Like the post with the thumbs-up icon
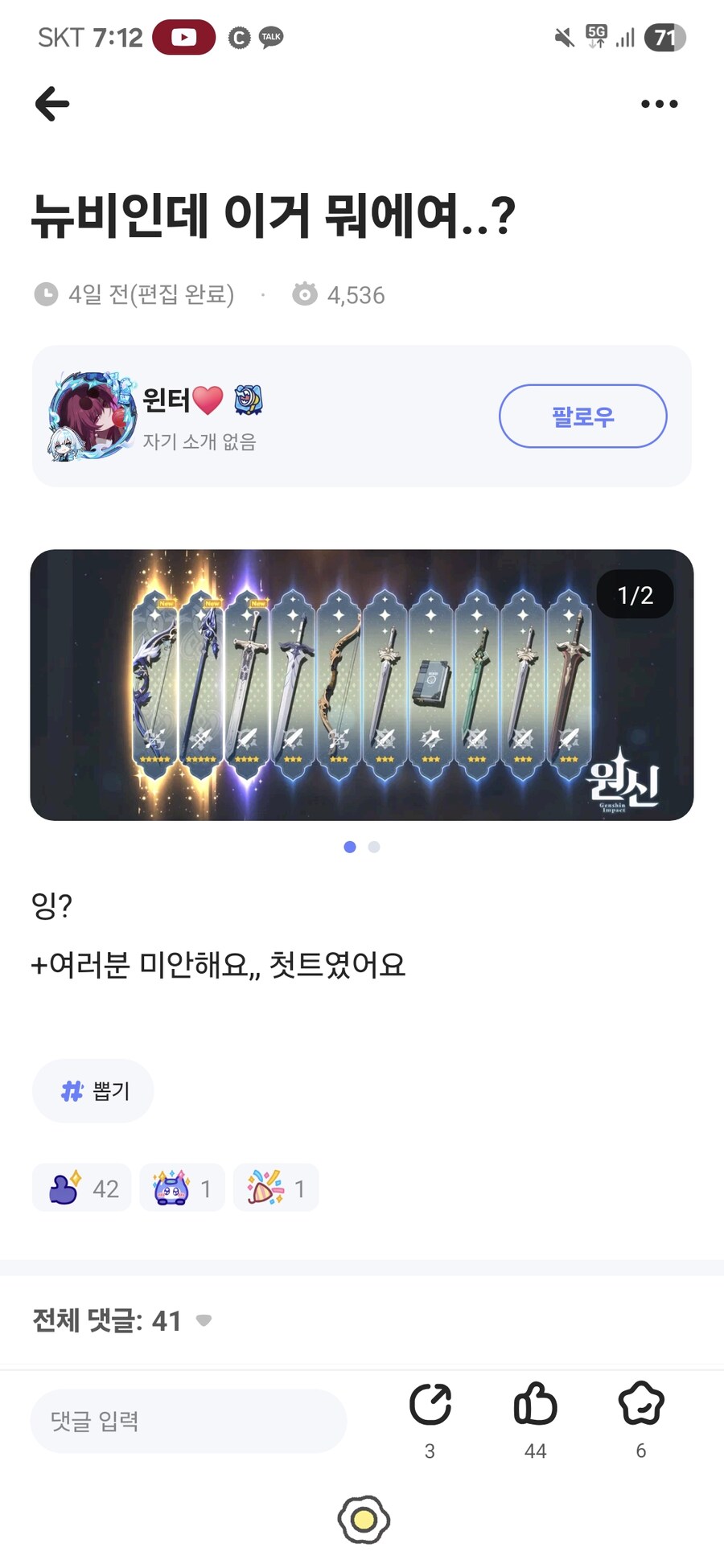The image size is (724, 1568). [535, 1405]
